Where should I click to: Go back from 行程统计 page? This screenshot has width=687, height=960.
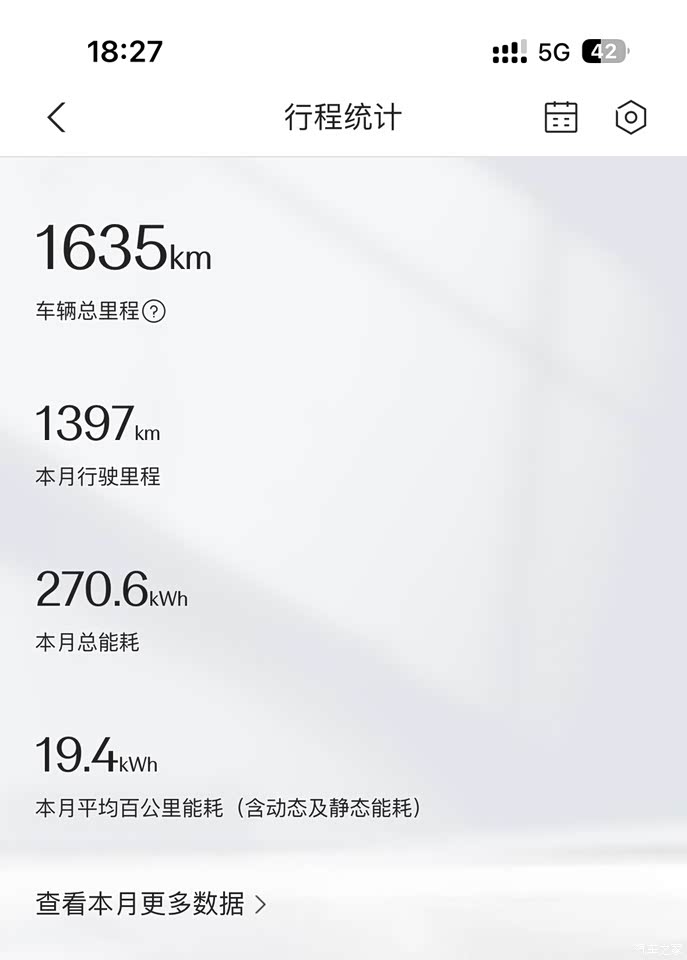pos(57,118)
